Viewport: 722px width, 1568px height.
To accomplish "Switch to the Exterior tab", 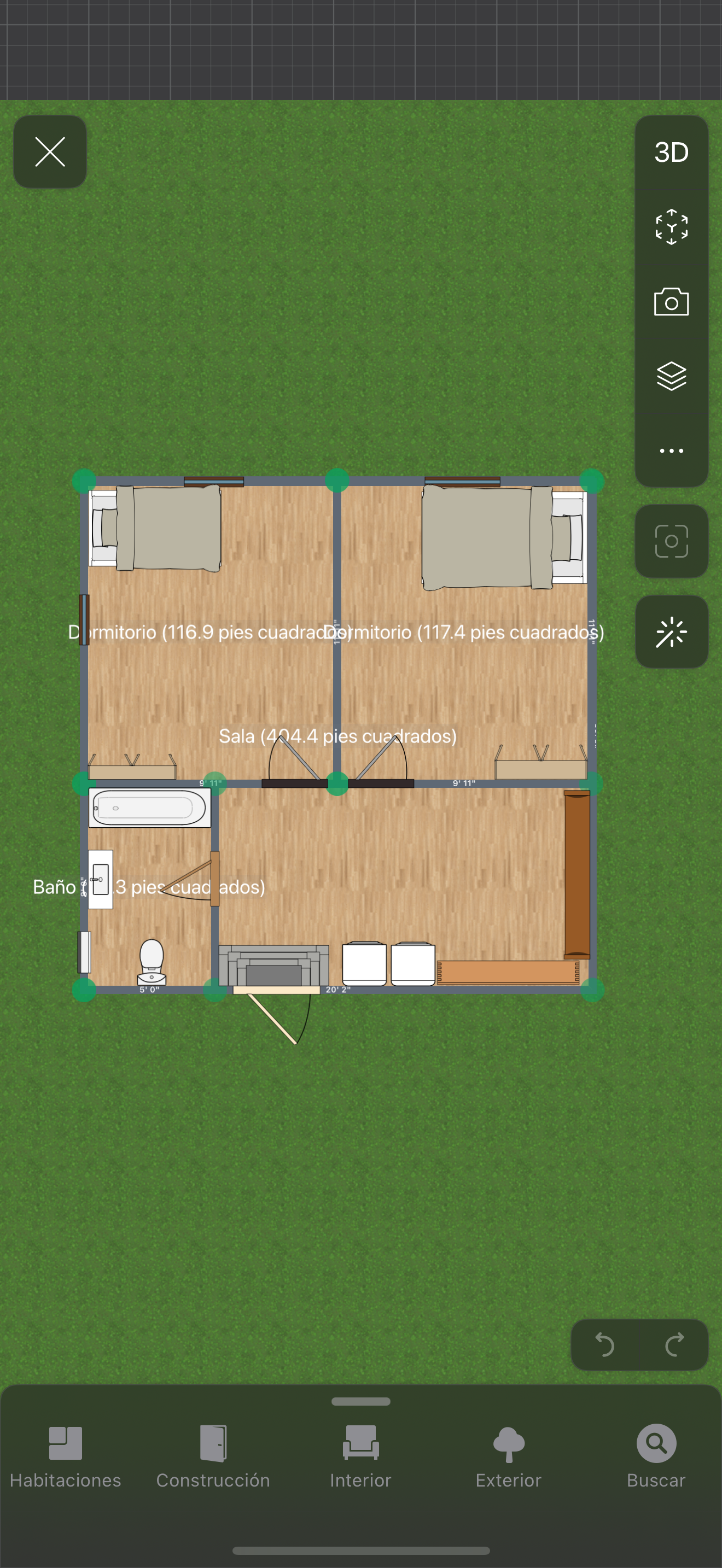I will [508, 1456].
